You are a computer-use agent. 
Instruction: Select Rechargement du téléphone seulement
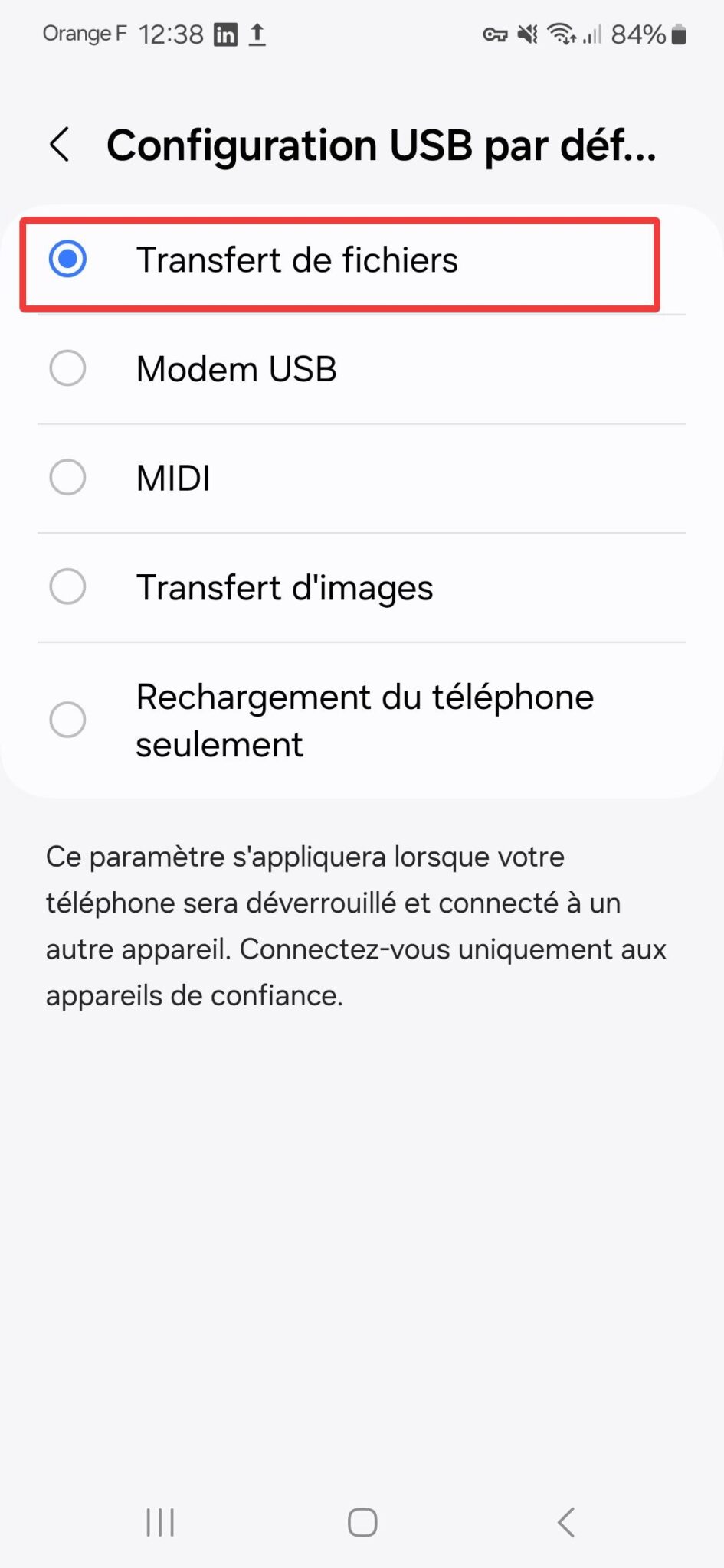(68, 720)
